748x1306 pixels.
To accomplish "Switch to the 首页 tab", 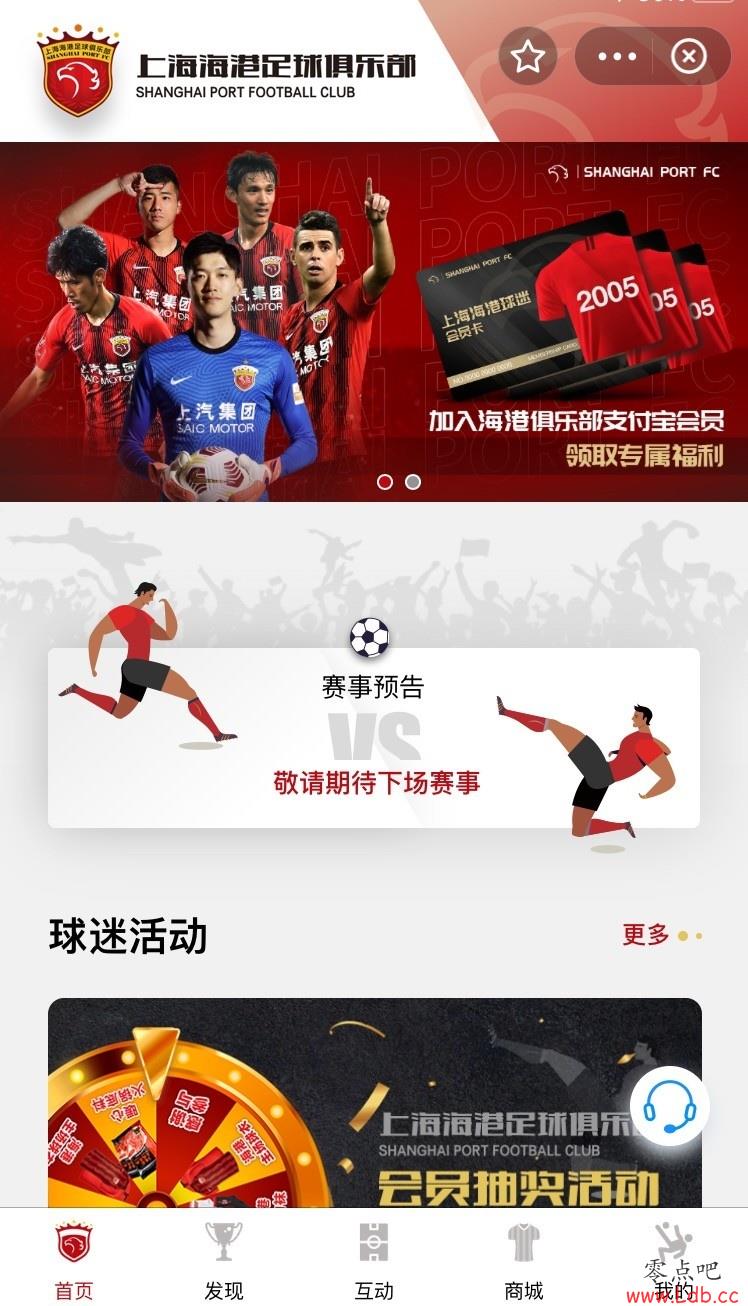I will (74, 1260).
